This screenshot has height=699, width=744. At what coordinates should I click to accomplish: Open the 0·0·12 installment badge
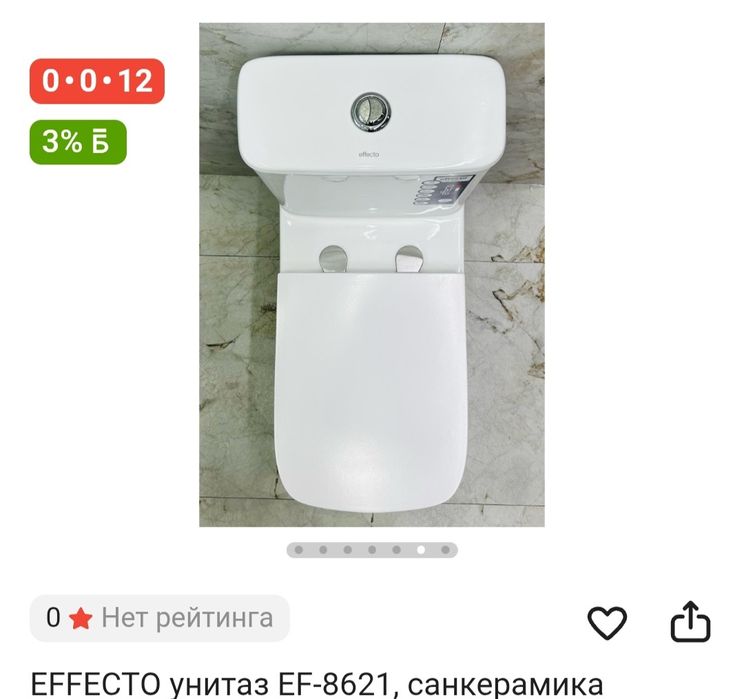click(x=97, y=81)
